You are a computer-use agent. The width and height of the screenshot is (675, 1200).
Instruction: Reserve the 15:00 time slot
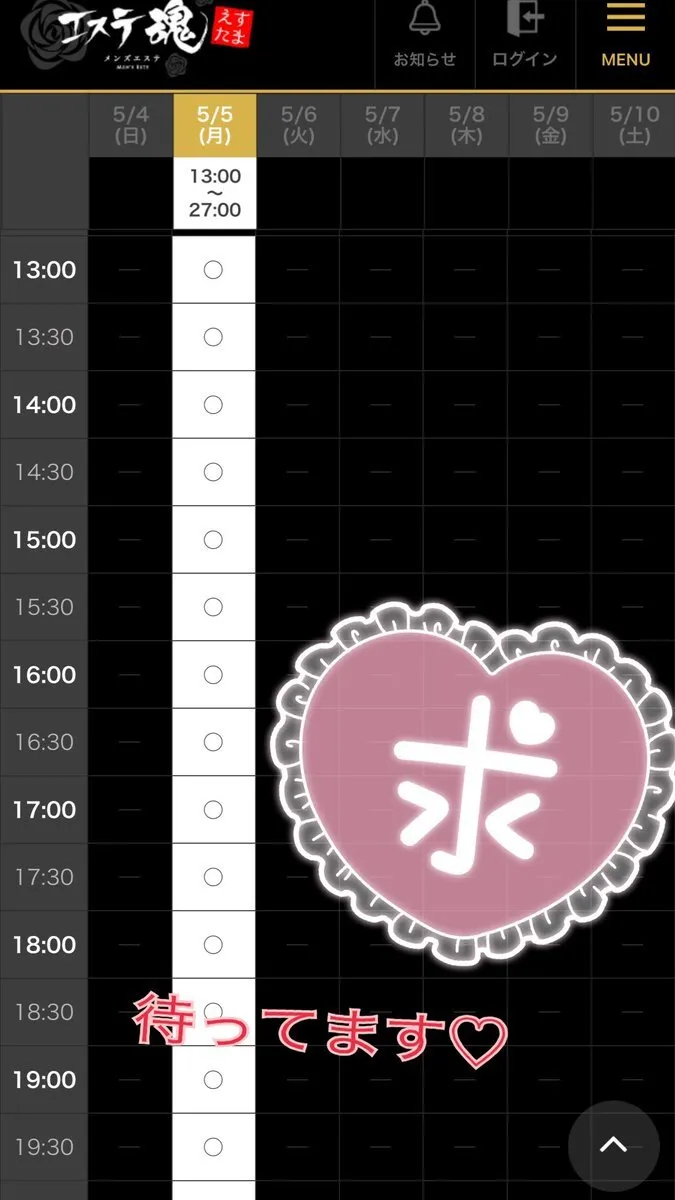pos(213,540)
